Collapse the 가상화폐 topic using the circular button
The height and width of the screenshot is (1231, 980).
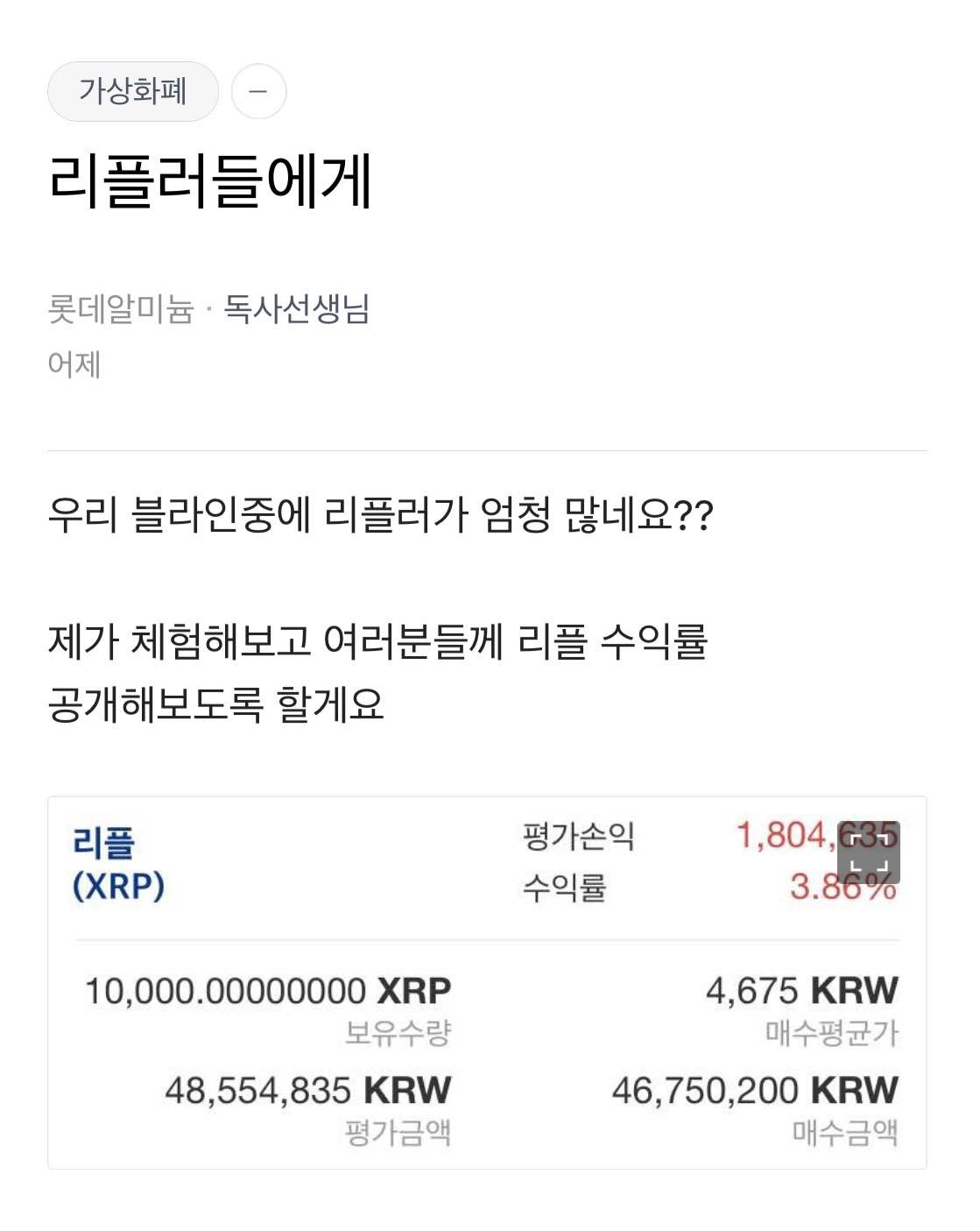tap(259, 91)
